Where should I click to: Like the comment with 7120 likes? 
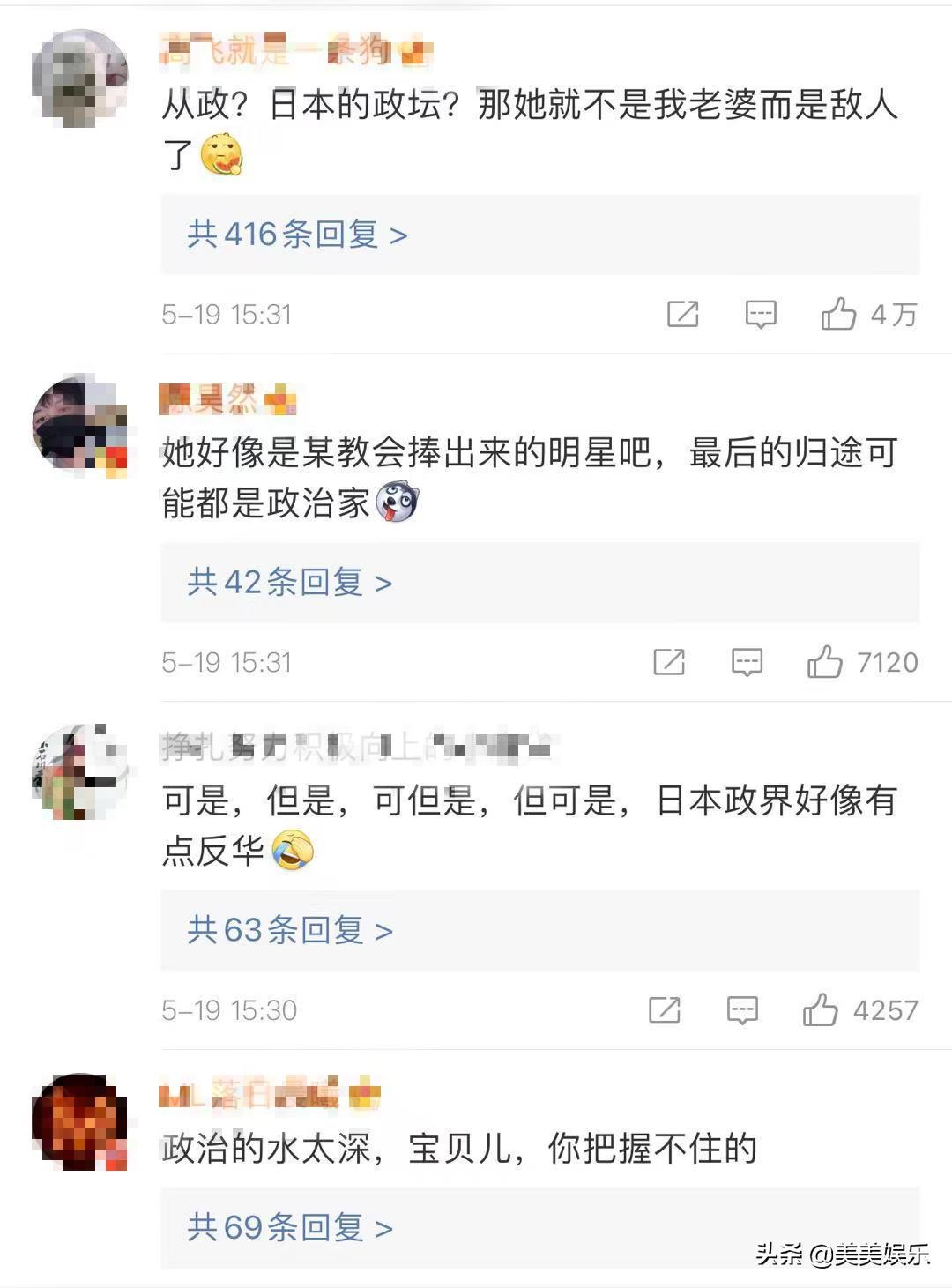point(824,662)
